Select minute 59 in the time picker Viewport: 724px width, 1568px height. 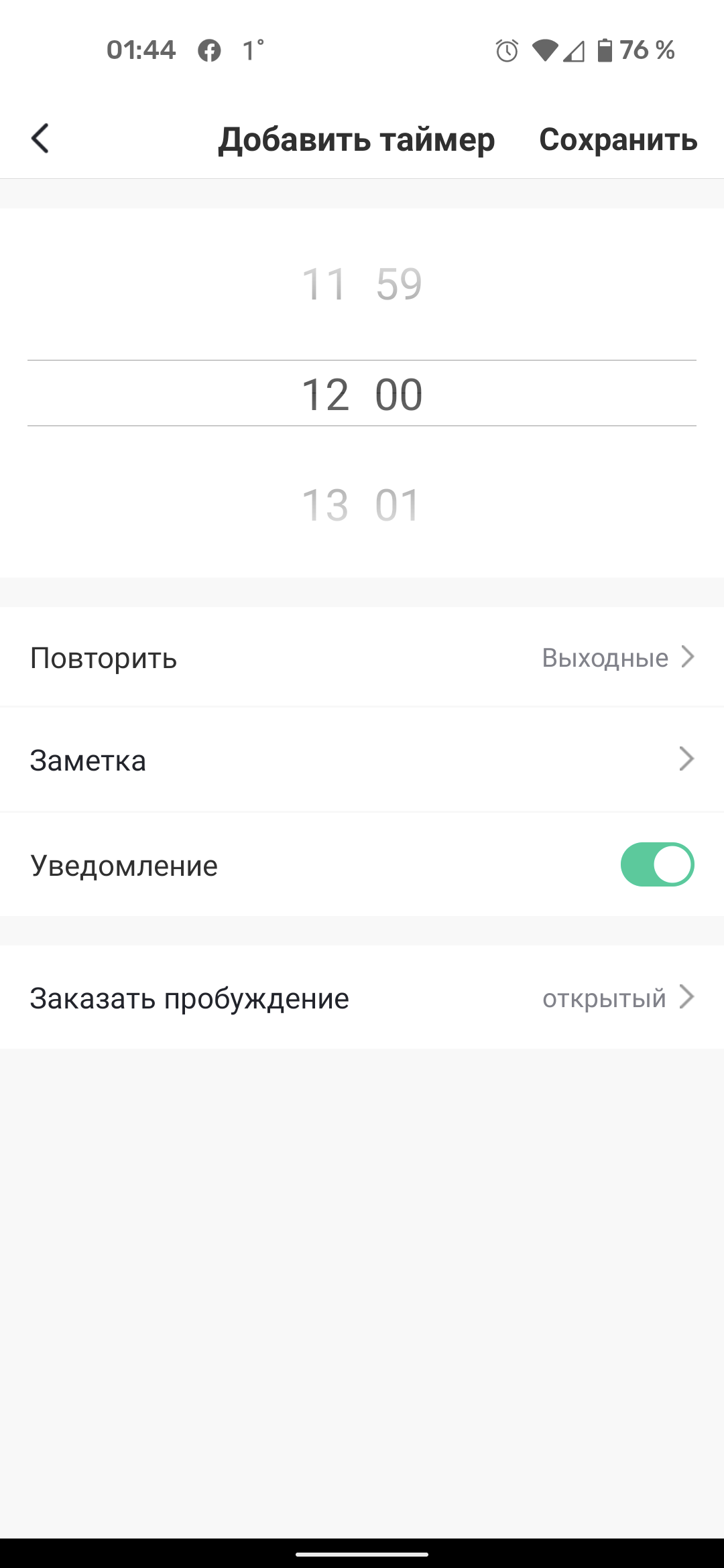399,284
